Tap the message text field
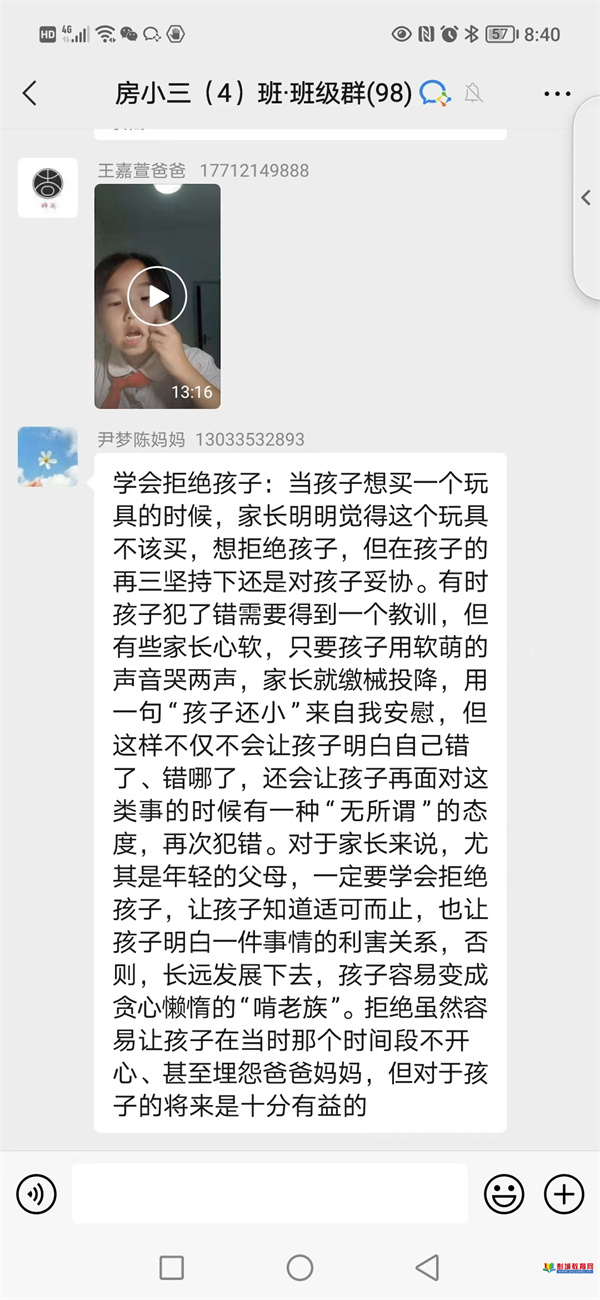600x1300 pixels. coord(270,1193)
